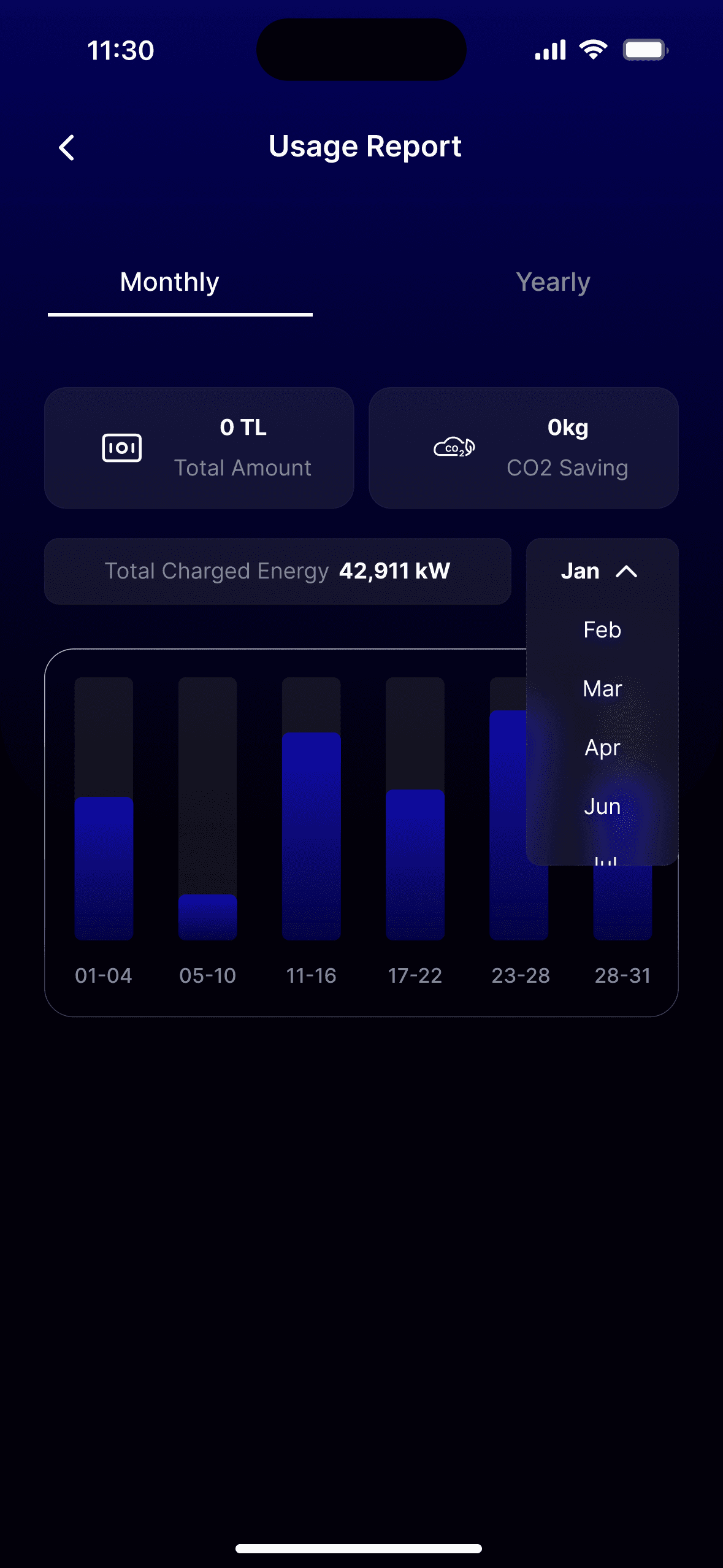
Task: Switch to the Monthly tab
Action: (169, 282)
